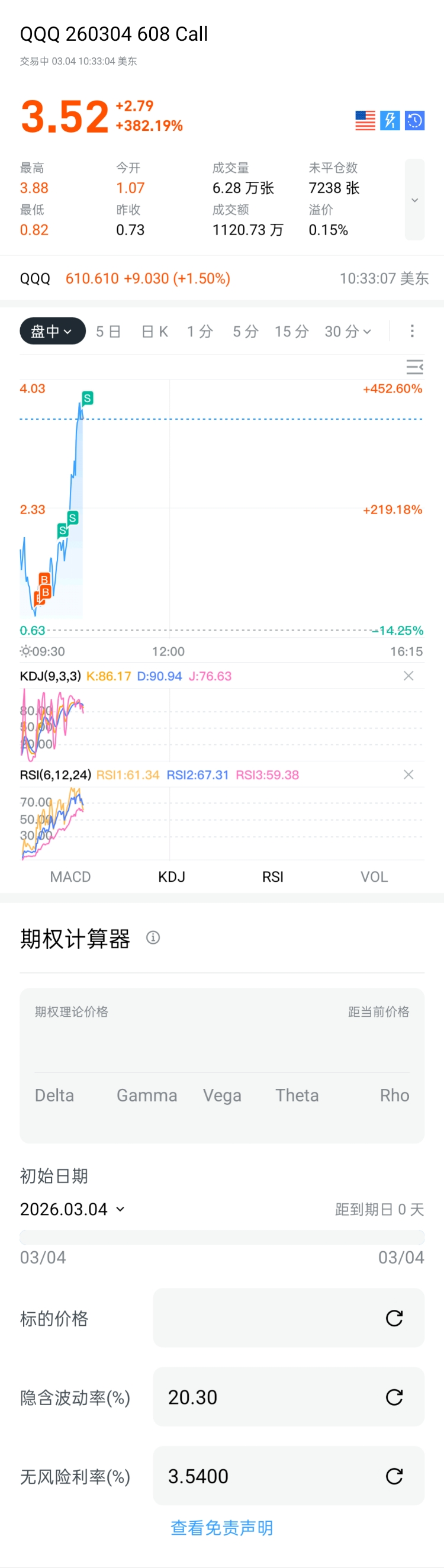Image resolution: width=444 pixels, height=1568 pixels.
Task: Expand the quote details chevron
Action: (x=414, y=200)
